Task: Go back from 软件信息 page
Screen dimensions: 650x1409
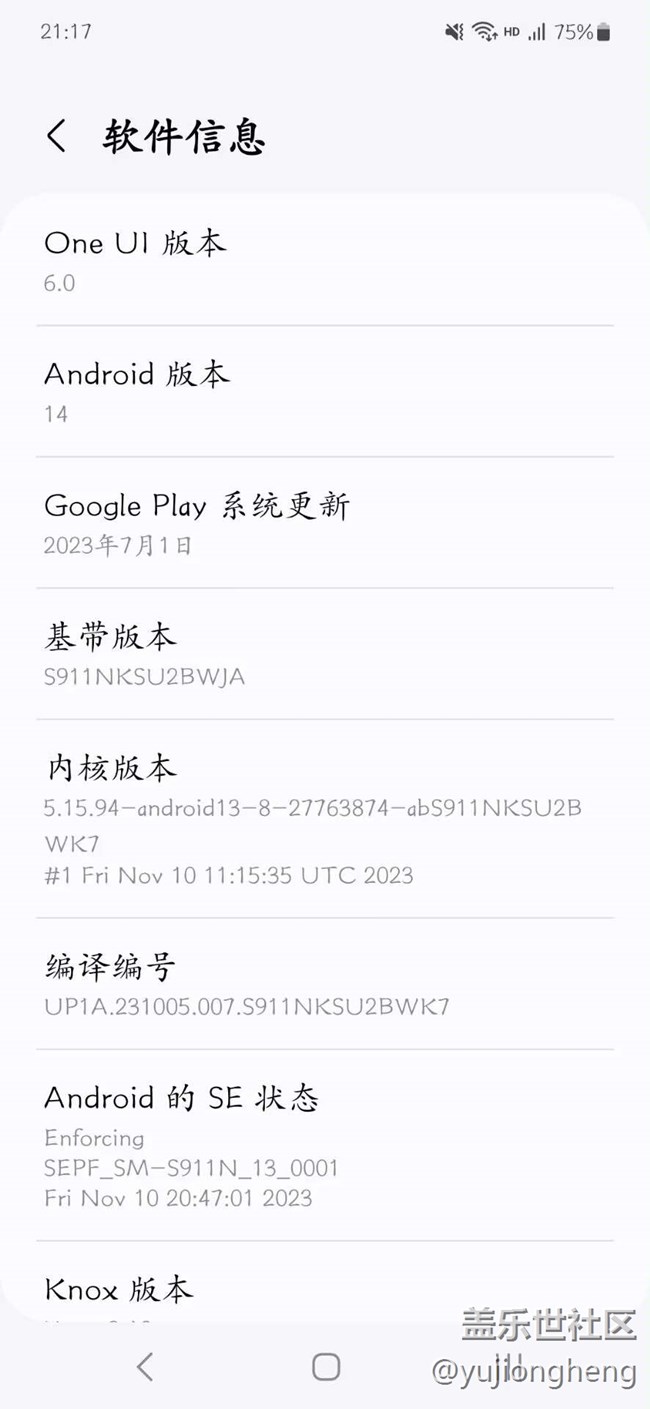Action: (57, 136)
